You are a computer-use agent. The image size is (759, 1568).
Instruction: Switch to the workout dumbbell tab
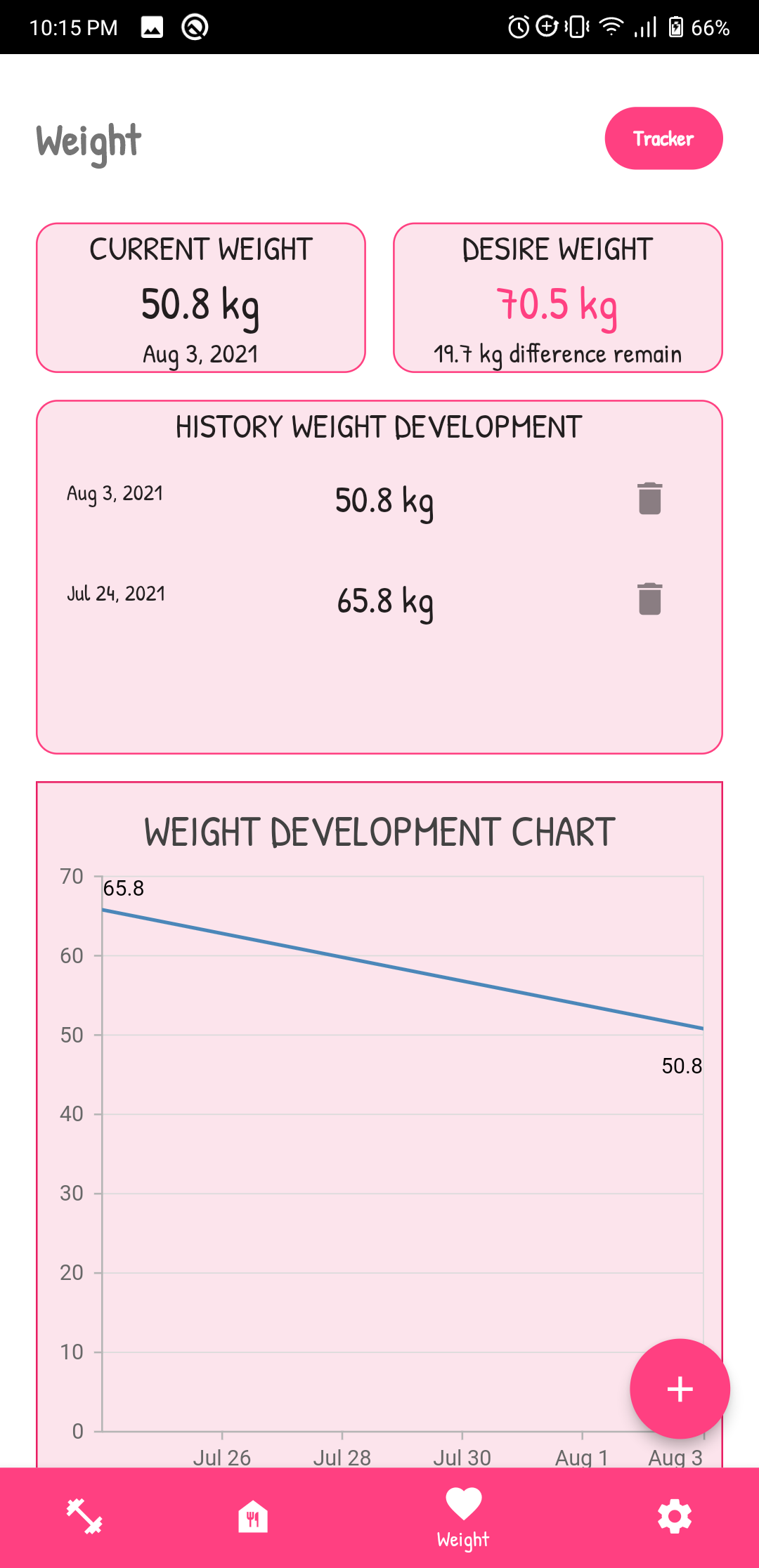pyautogui.click(x=84, y=1517)
